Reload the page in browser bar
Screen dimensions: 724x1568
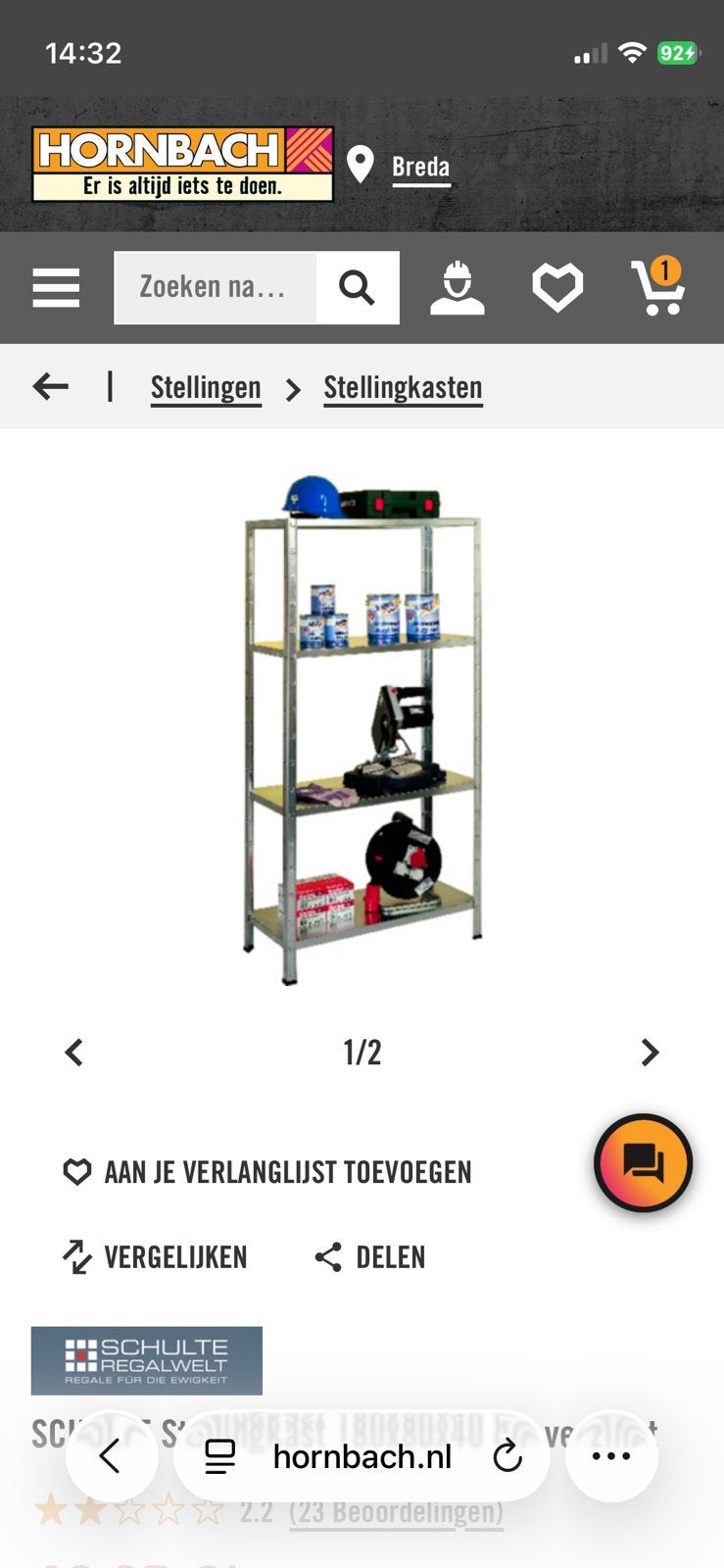[507, 1456]
